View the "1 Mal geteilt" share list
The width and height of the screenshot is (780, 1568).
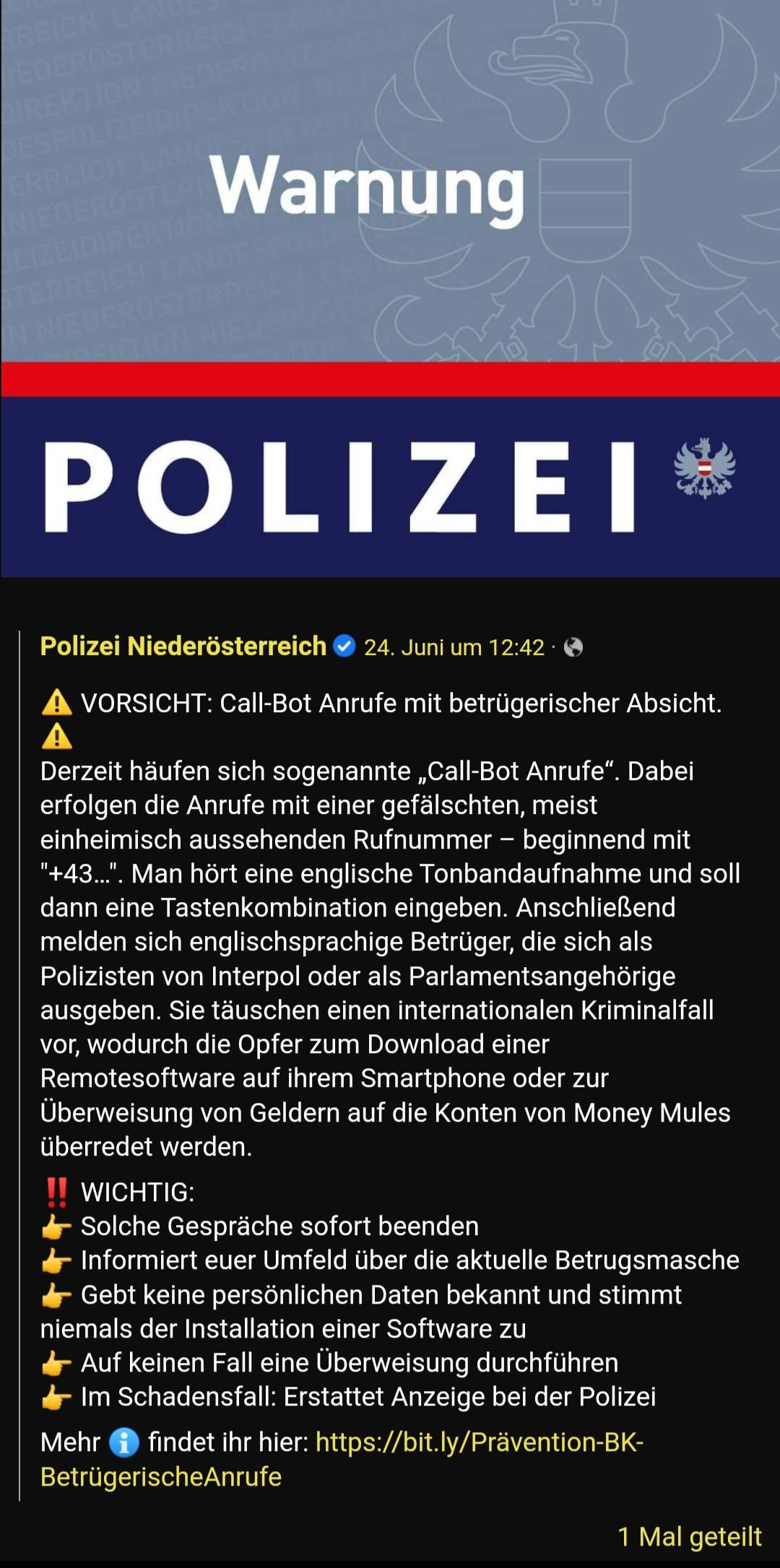(690, 1536)
